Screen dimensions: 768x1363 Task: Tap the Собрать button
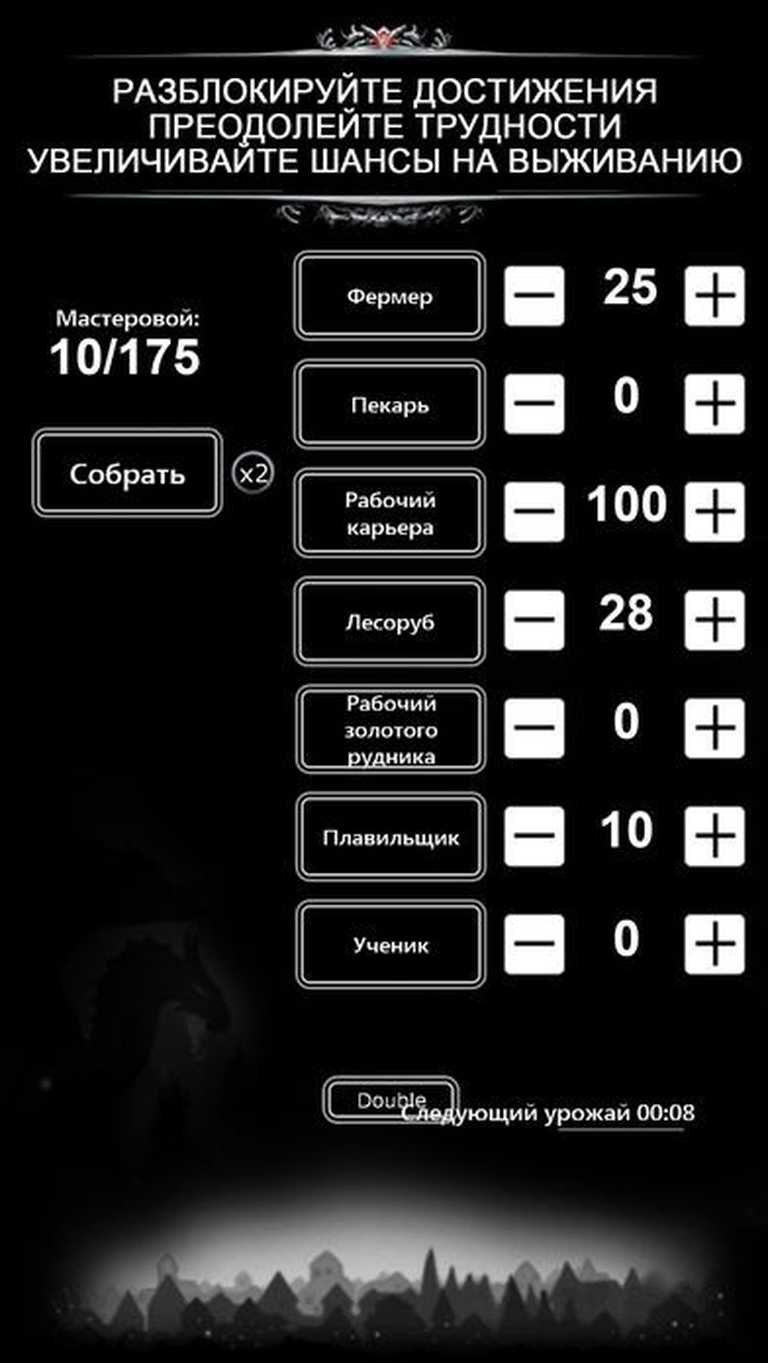(x=127, y=474)
